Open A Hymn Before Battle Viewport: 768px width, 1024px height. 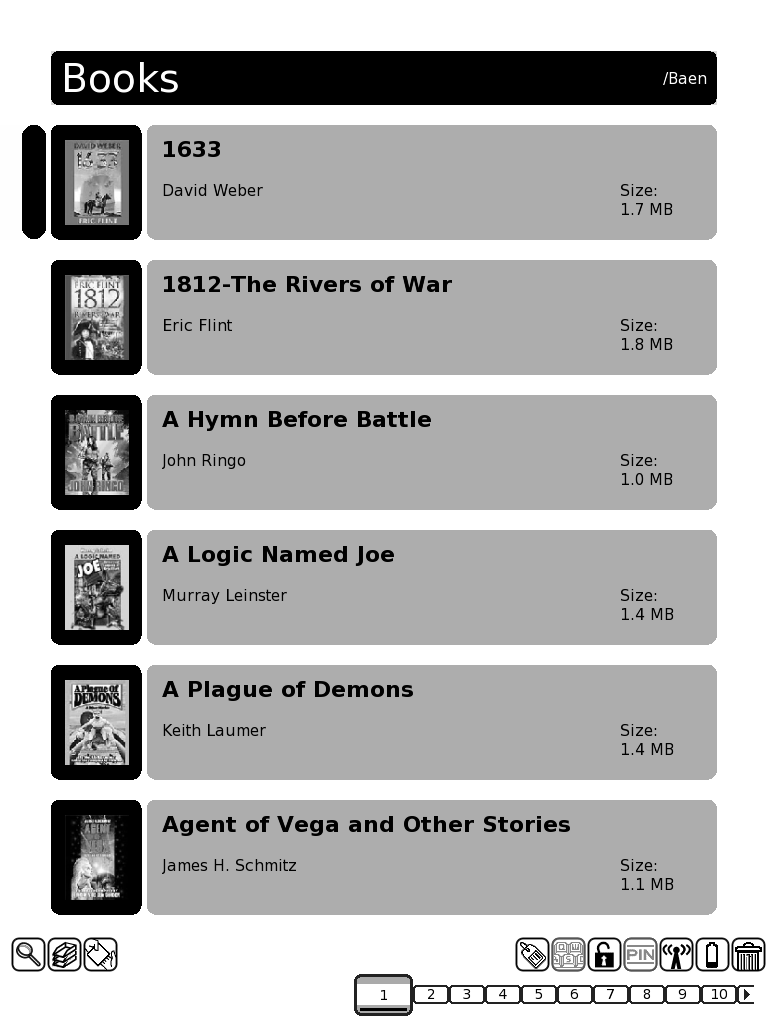tap(431, 452)
